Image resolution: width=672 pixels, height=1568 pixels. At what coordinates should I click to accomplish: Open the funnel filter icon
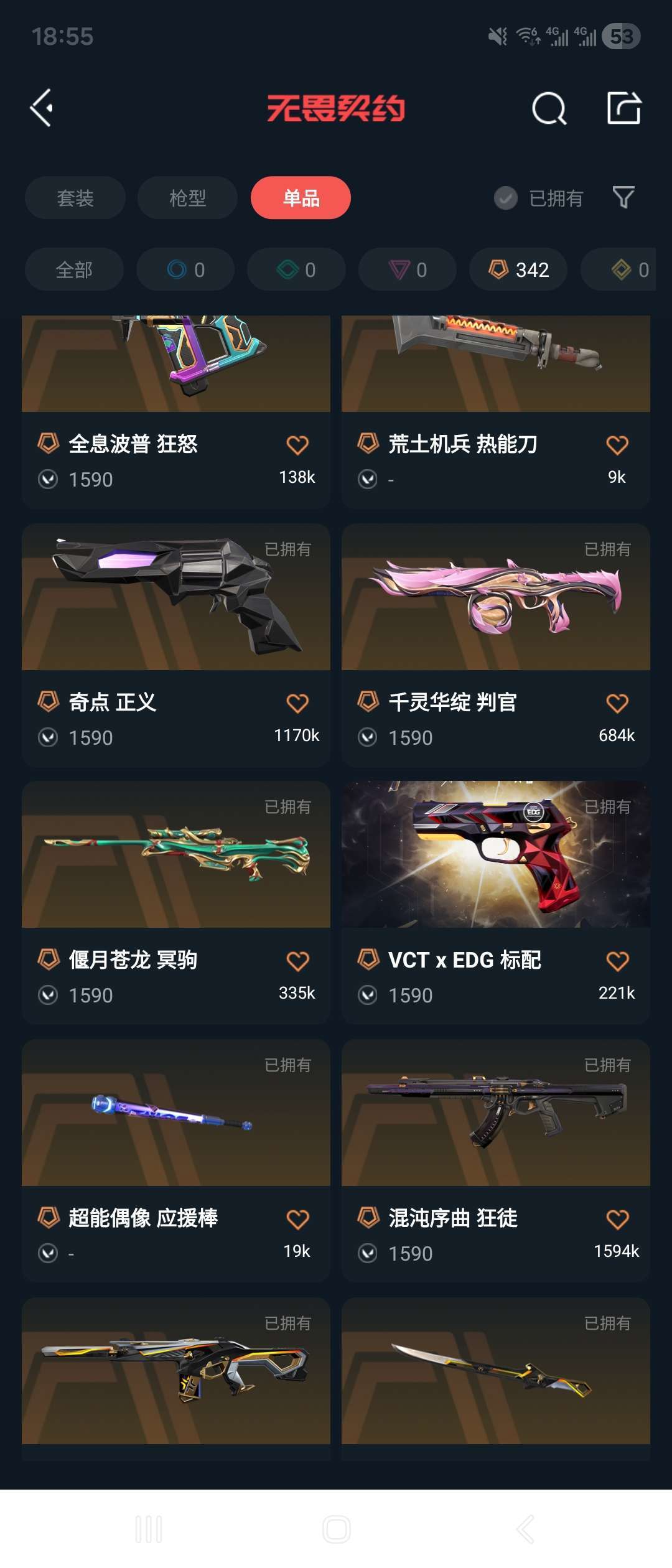(623, 197)
